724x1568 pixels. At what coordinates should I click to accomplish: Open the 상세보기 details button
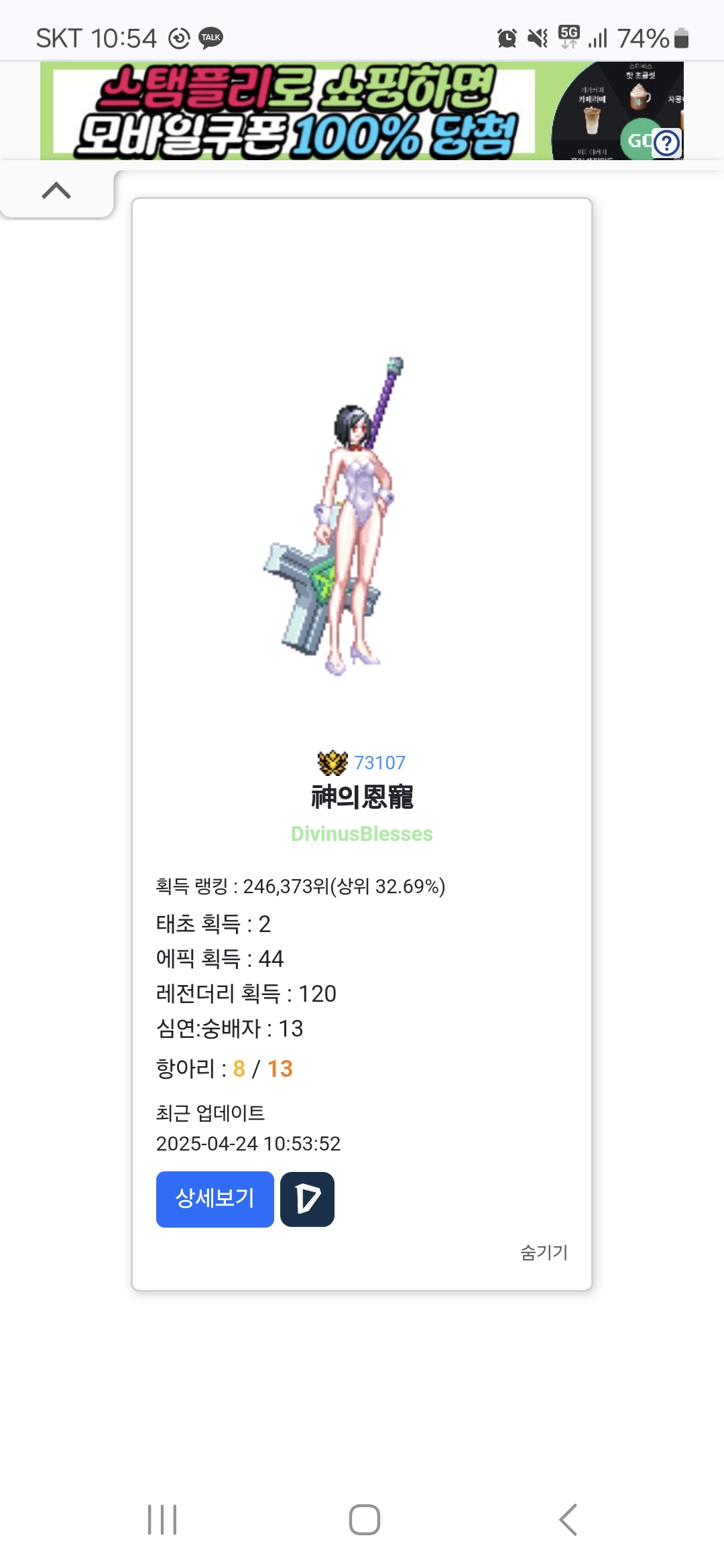pos(215,1199)
